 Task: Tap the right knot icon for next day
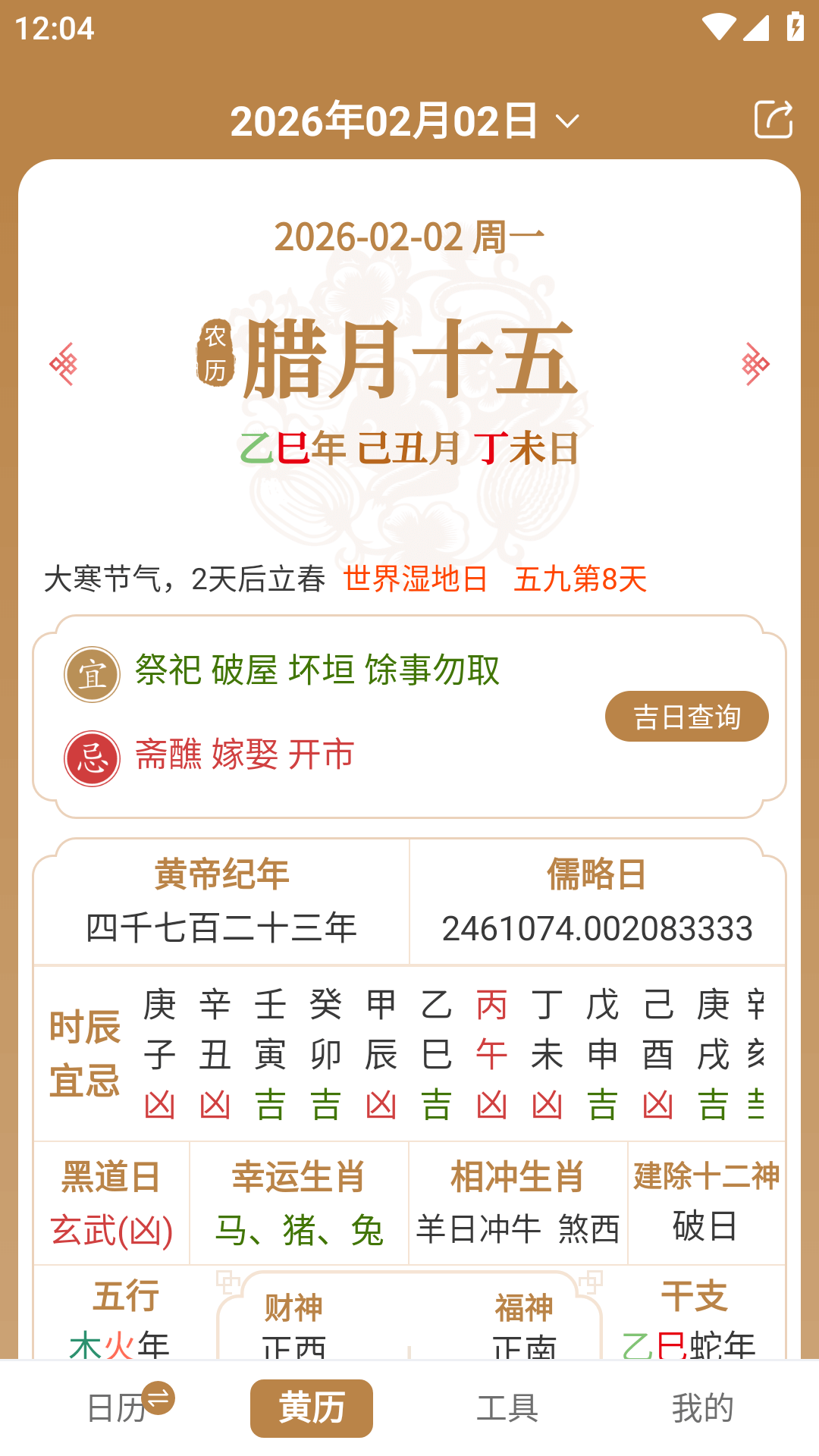(754, 365)
